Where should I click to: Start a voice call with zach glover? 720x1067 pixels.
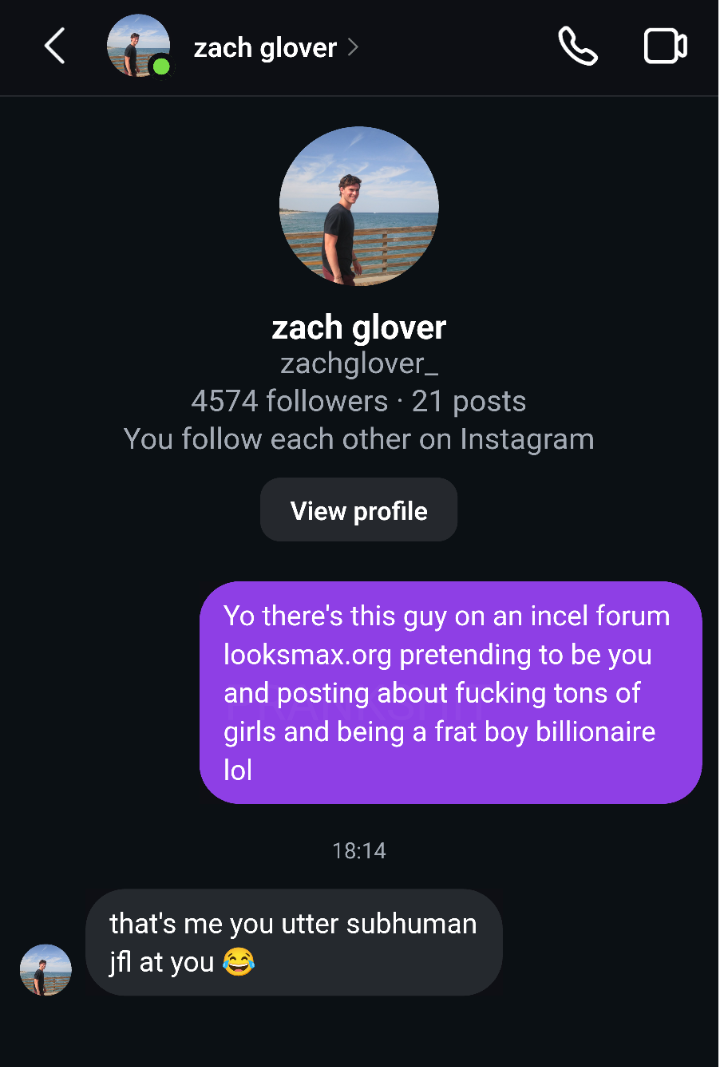coord(578,46)
